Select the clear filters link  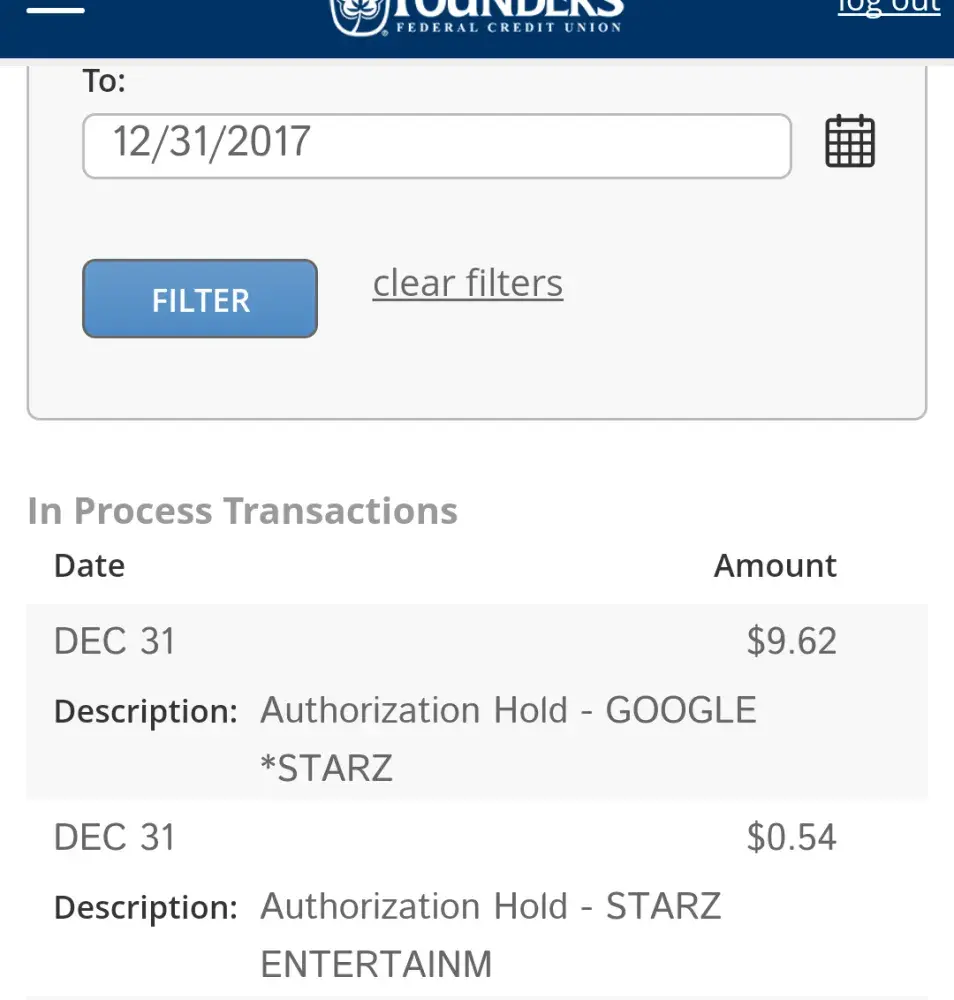467,284
